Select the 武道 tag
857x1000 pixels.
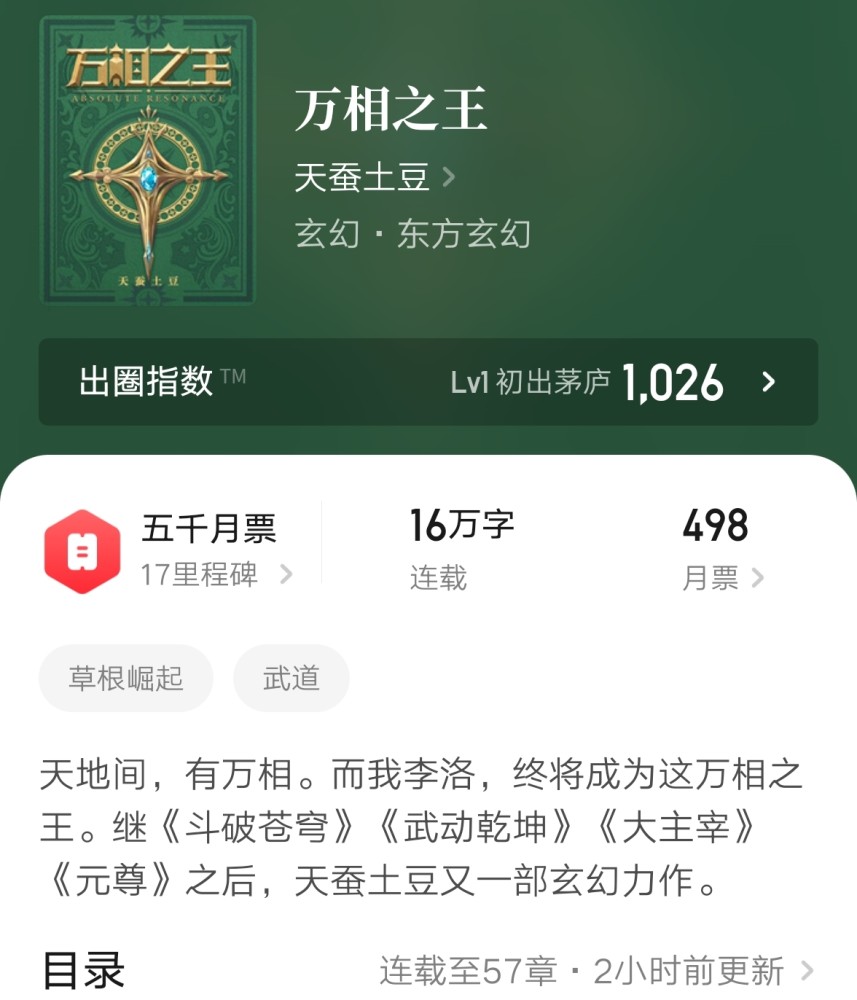tap(291, 678)
